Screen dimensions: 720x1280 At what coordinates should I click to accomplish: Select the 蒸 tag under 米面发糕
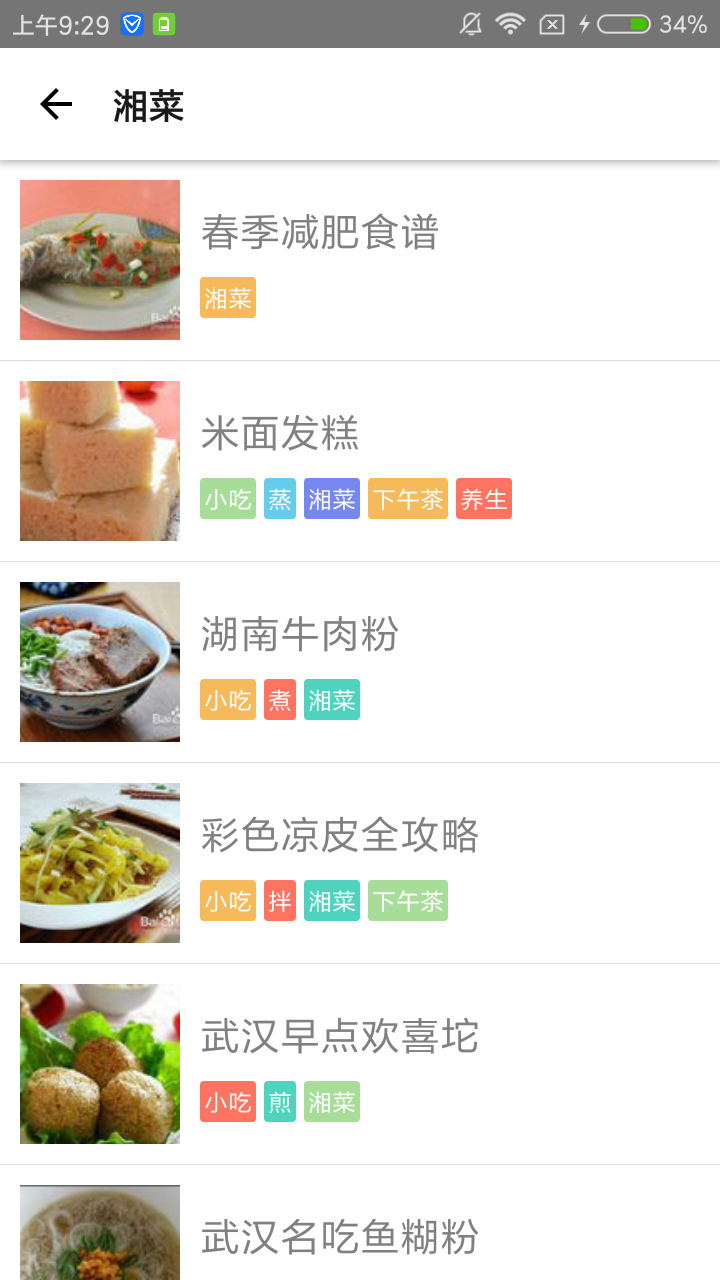279,498
